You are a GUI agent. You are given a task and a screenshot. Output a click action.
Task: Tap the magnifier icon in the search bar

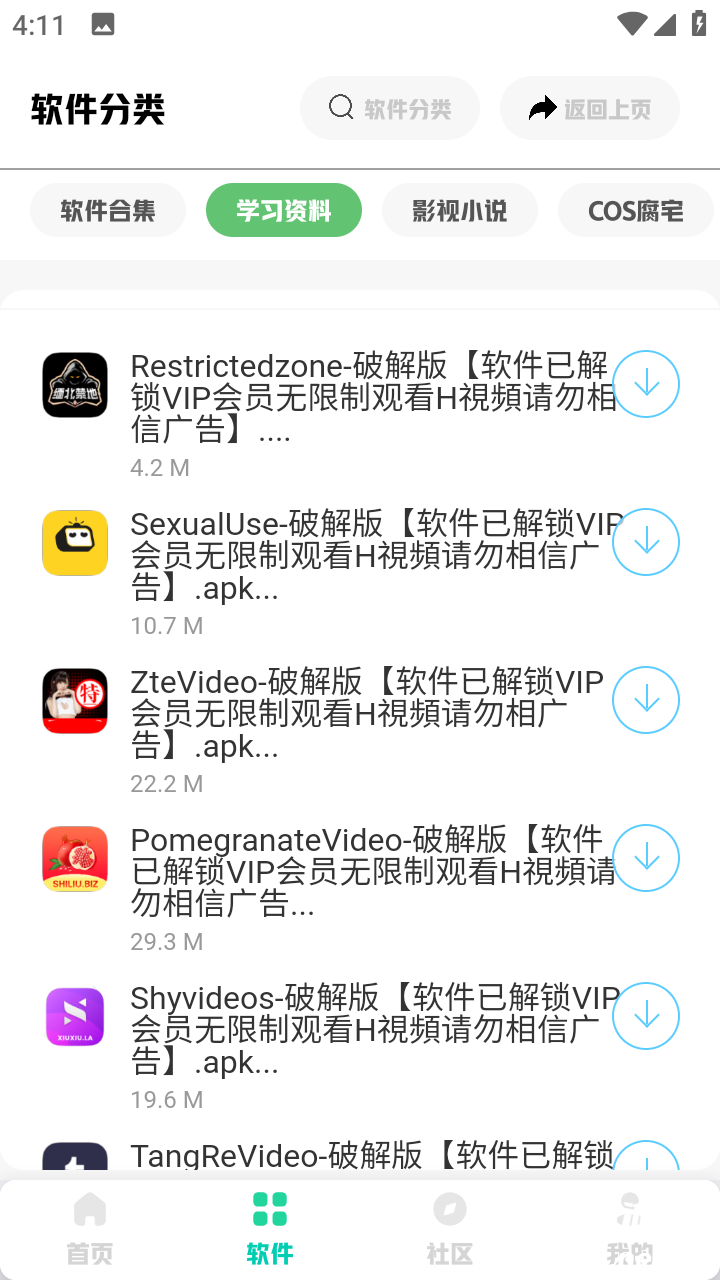point(342,106)
